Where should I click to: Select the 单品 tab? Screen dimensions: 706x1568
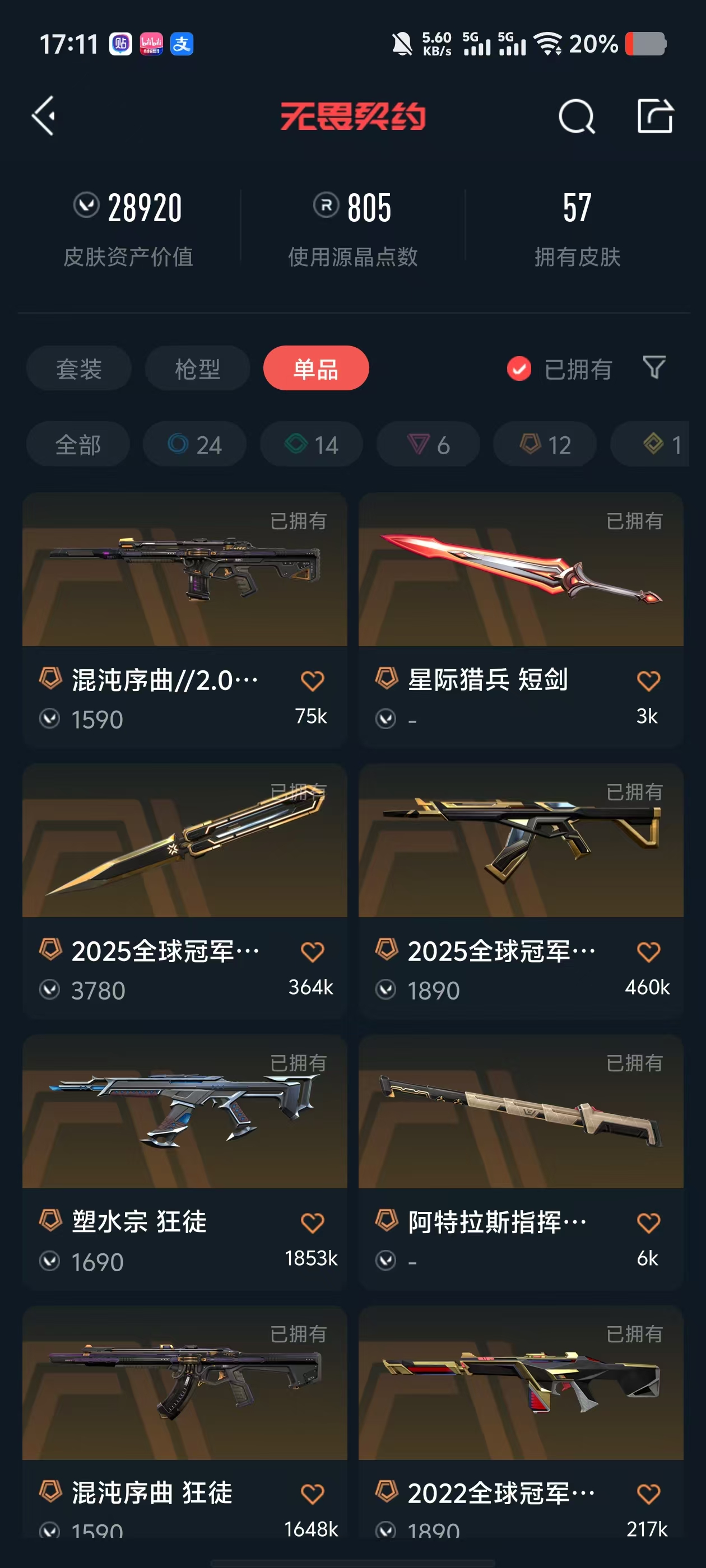[x=315, y=369]
